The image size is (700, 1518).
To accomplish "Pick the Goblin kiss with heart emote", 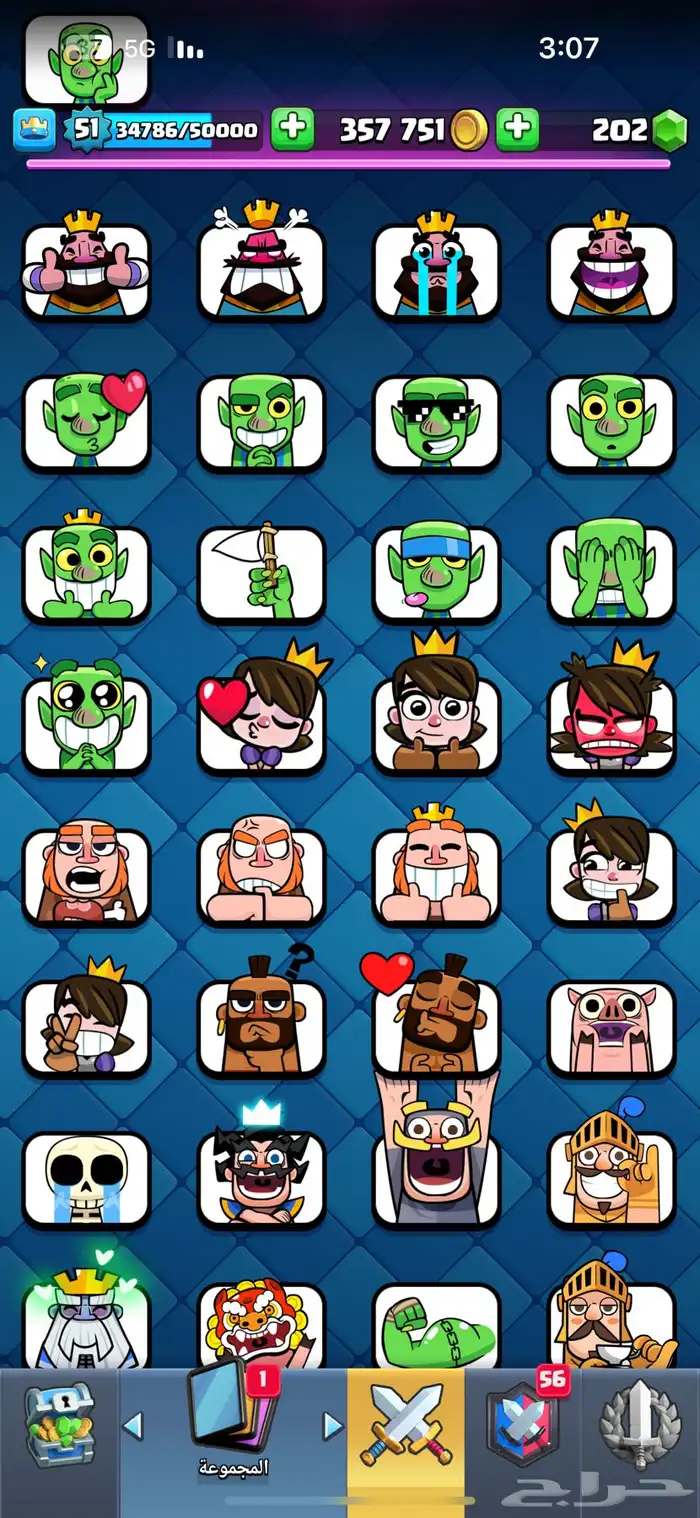I will [86, 422].
